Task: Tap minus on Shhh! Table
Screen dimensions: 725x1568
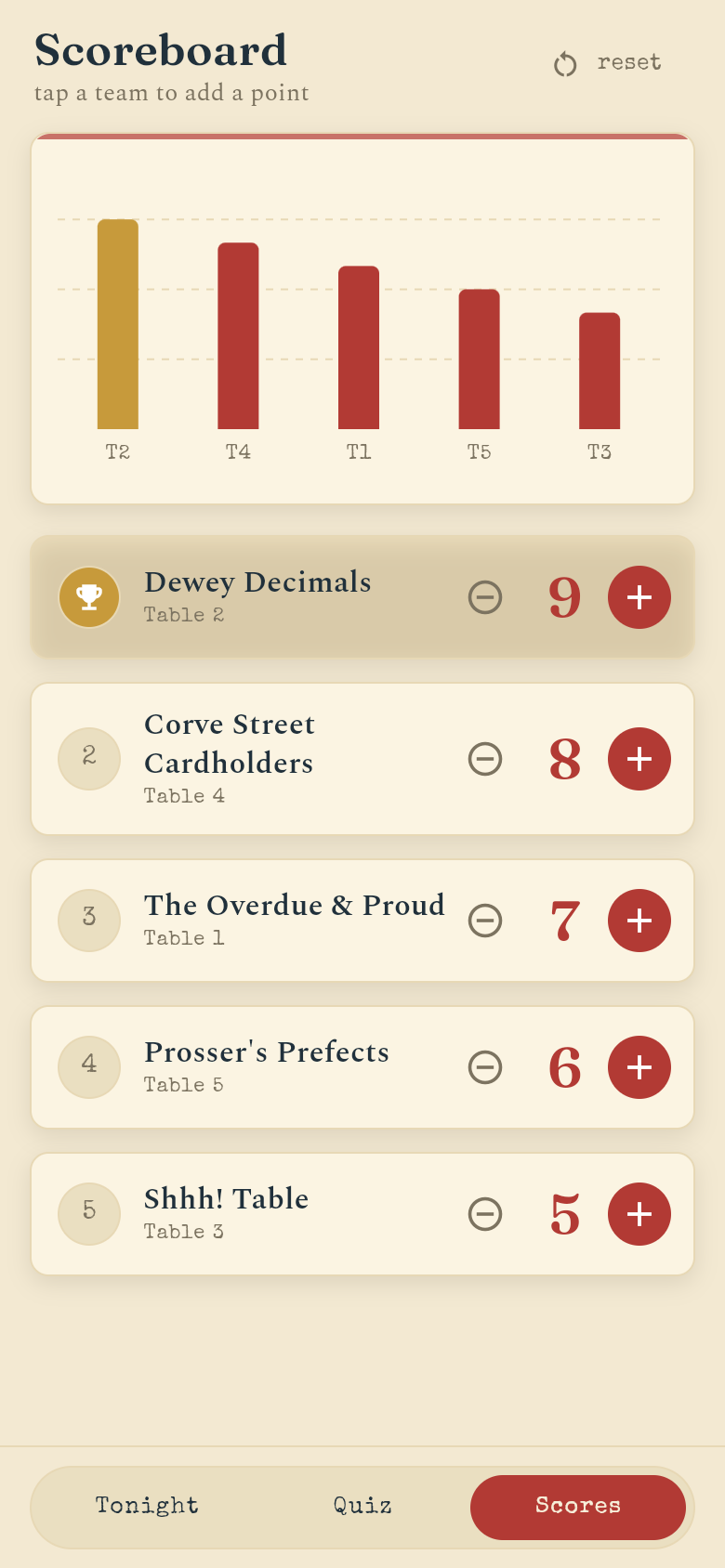Action: coord(485,1214)
